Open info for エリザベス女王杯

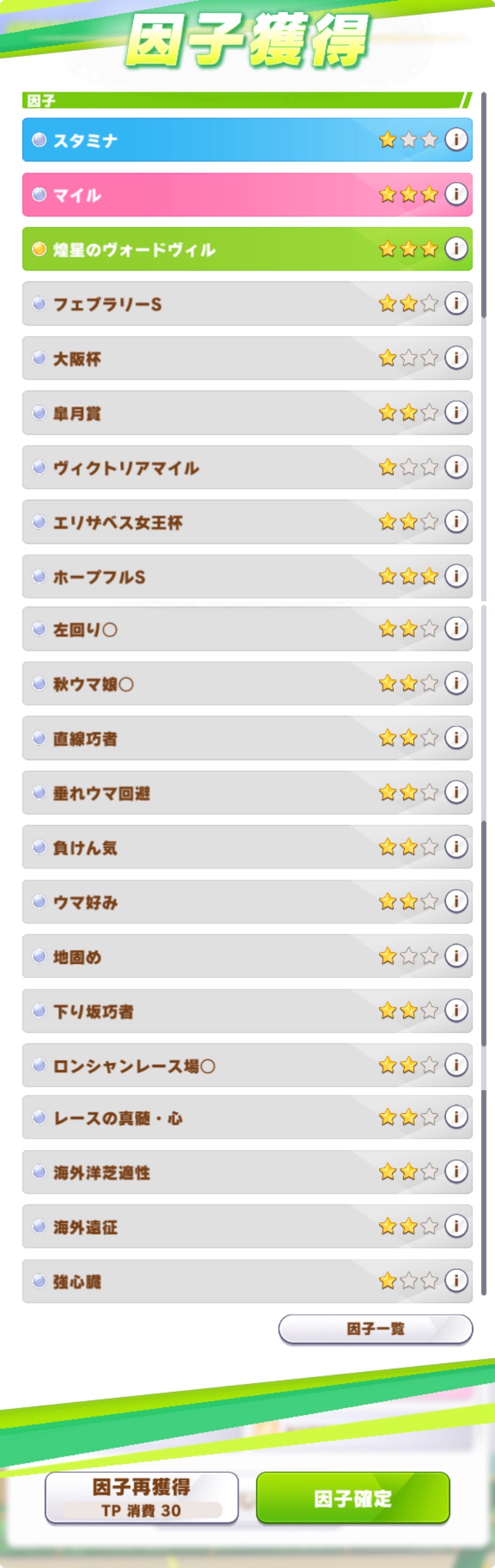pos(456,521)
